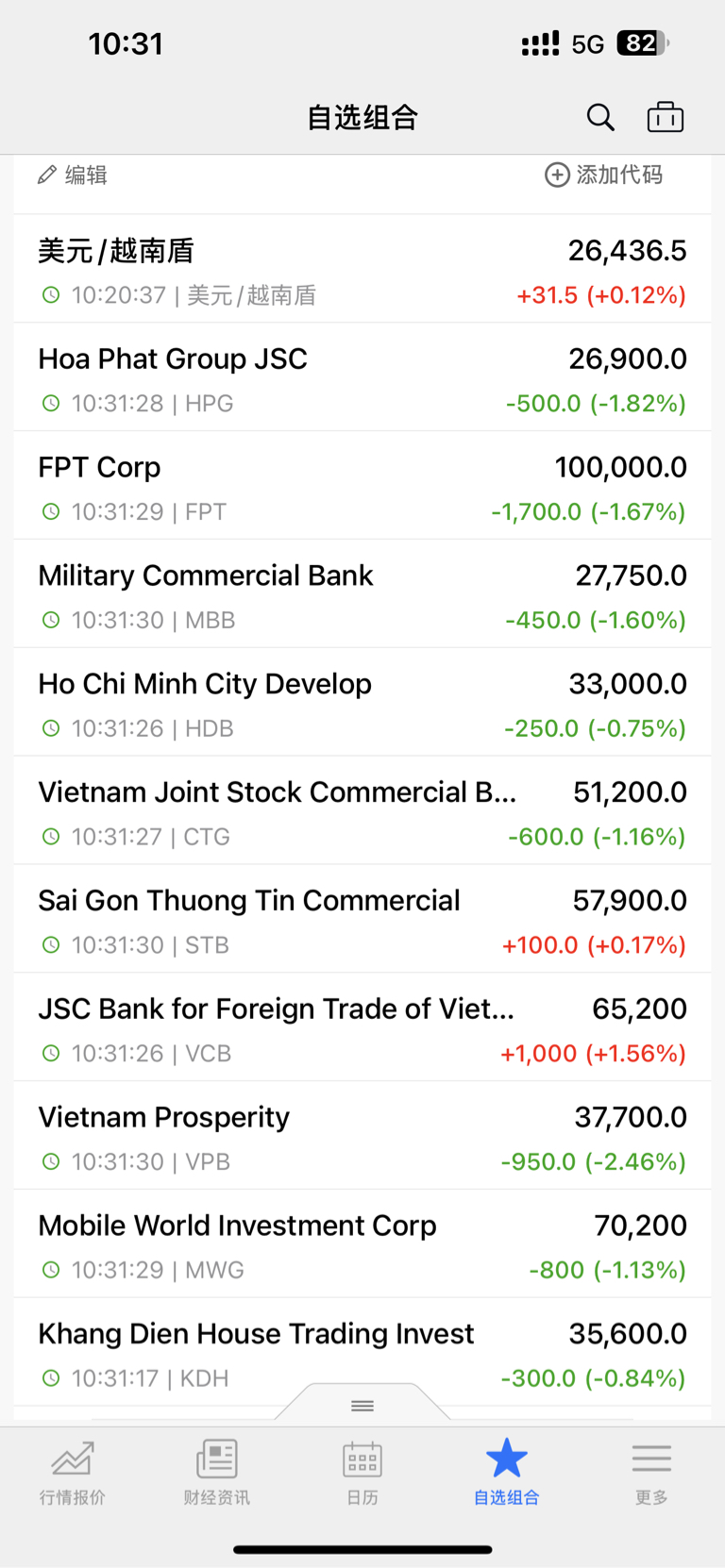Expand the pull-up handle panel
Image resolution: width=725 pixels, height=1568 pixels.
[x=362, y=1405]
